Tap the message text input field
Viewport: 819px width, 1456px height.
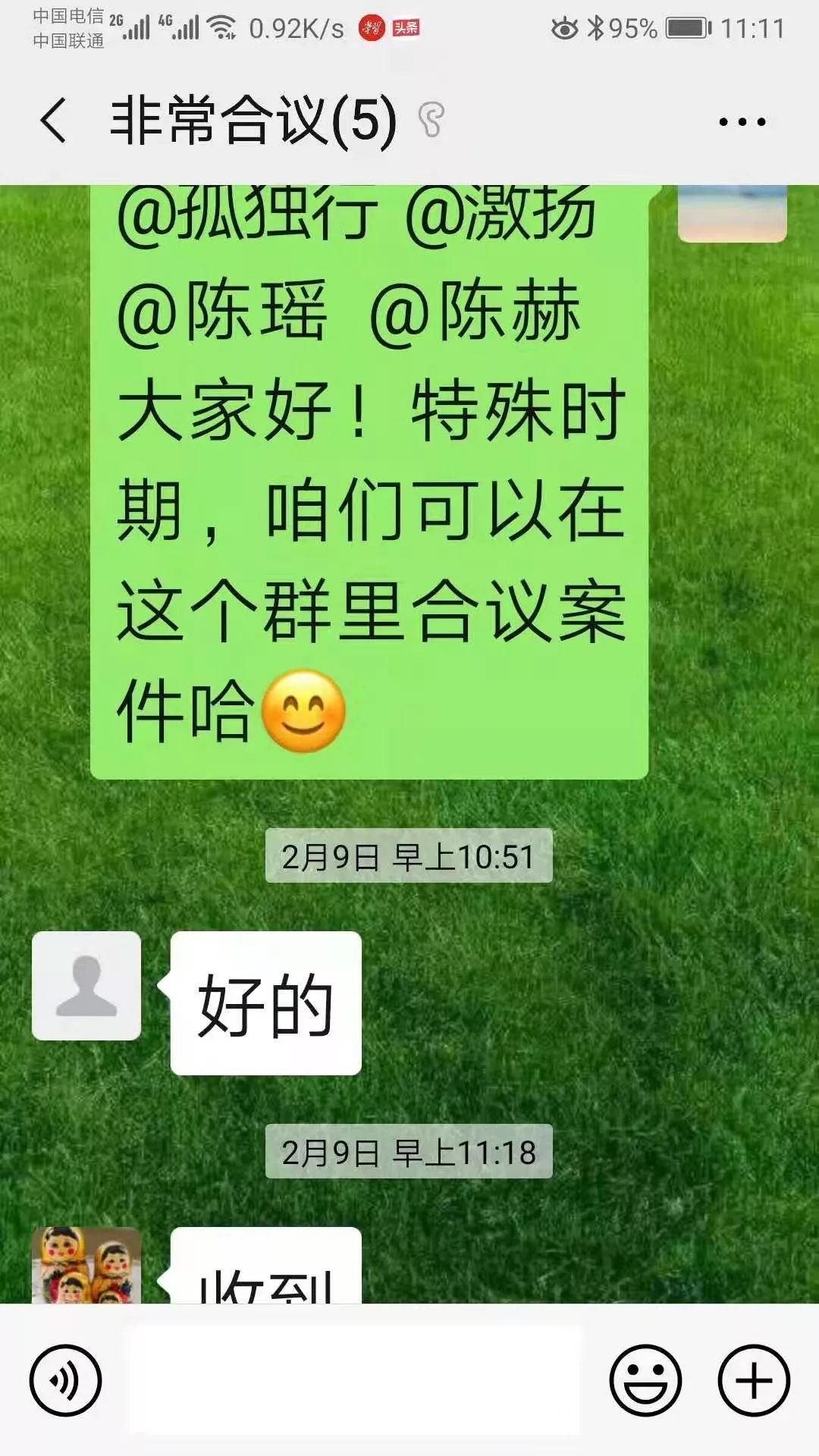coord(353,1379)
